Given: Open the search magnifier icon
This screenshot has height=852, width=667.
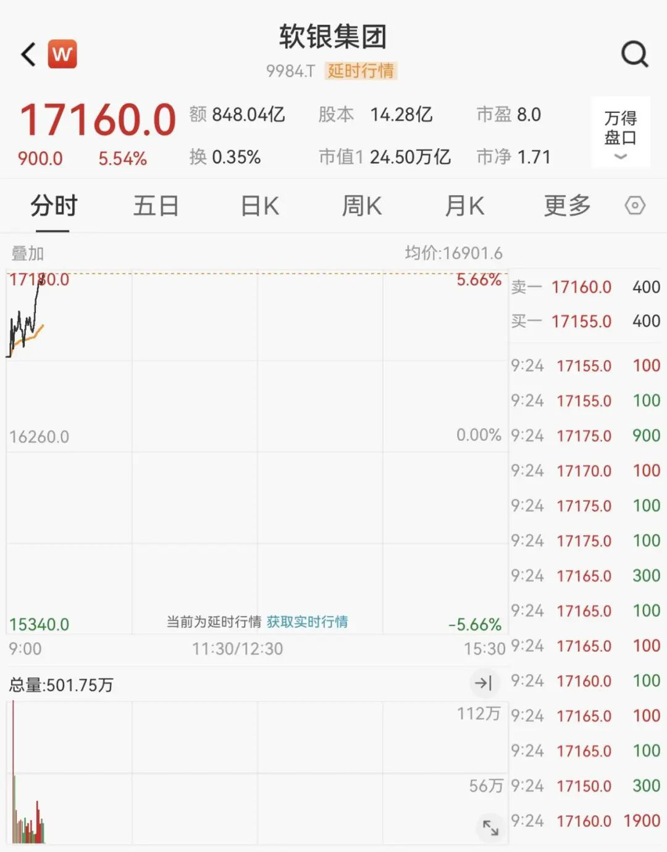Looking at the screenshot, I should 635,54.
